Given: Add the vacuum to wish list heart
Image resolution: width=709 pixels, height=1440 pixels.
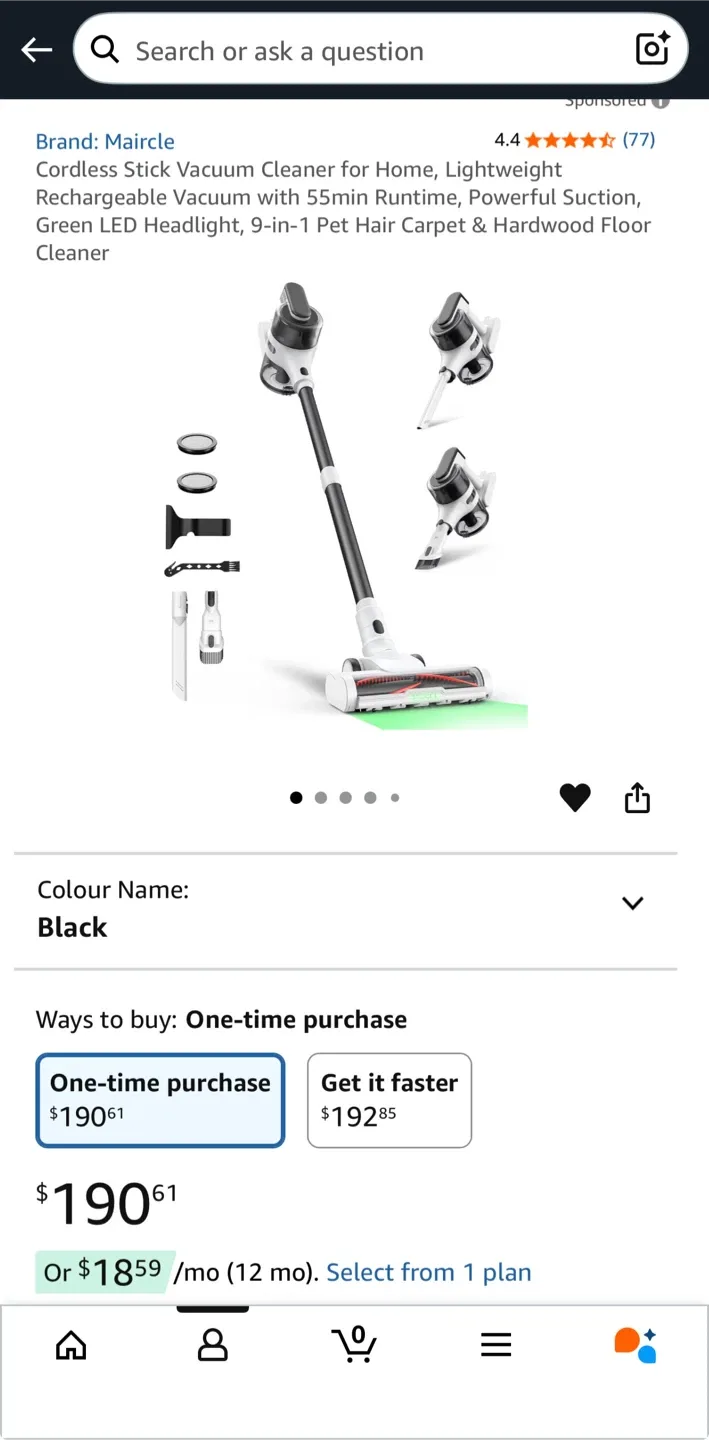Looking at the screenshot, I should point(575,798).
